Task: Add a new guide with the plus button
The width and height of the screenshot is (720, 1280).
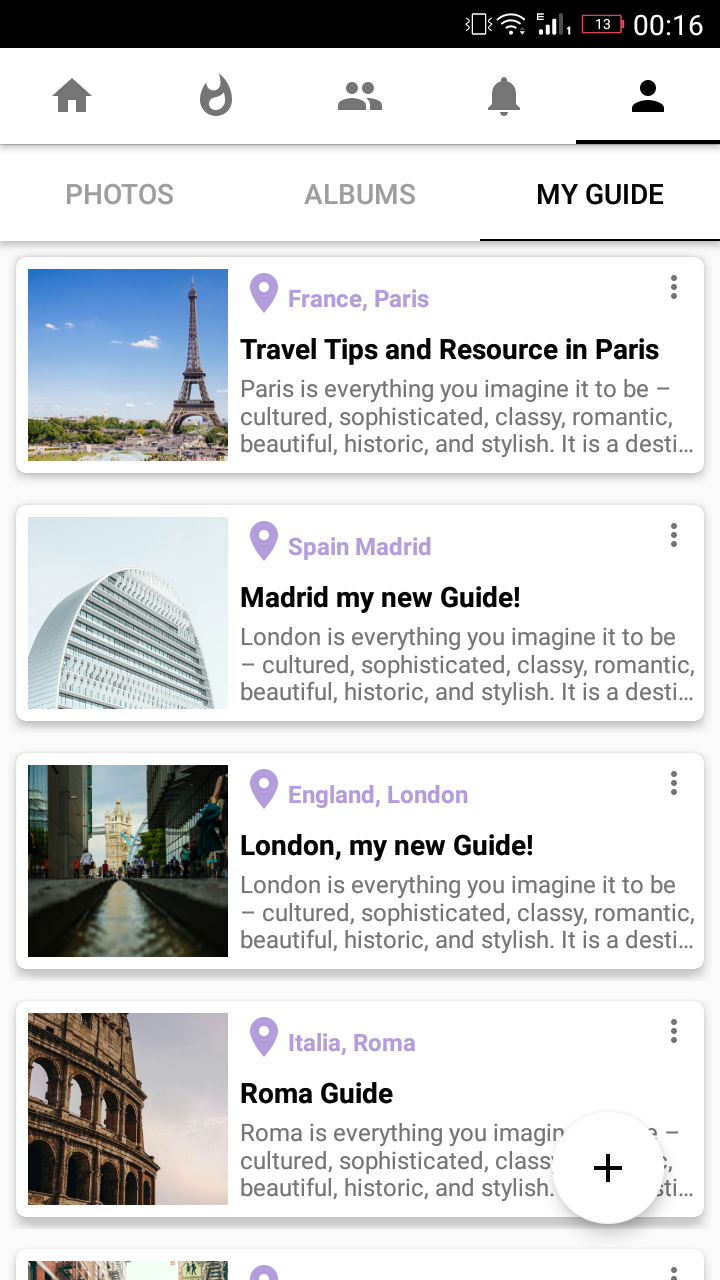Action: click(x=608, y=1168)
